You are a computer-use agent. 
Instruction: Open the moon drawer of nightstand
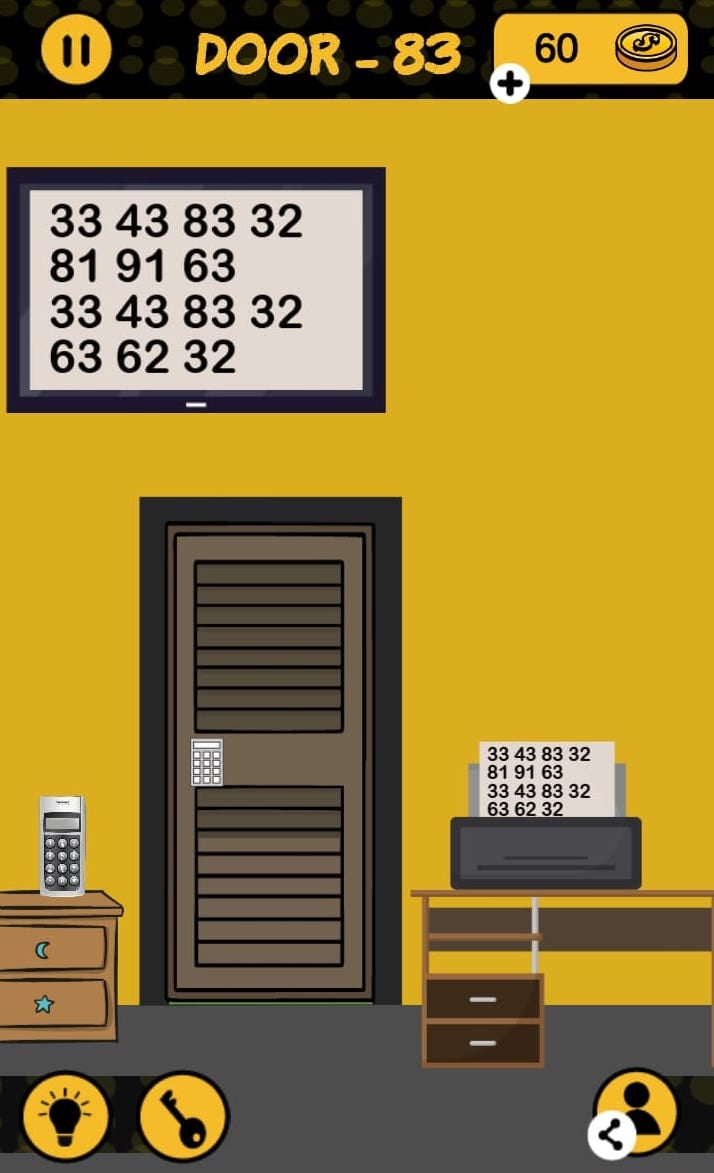[x=54, y=949]
